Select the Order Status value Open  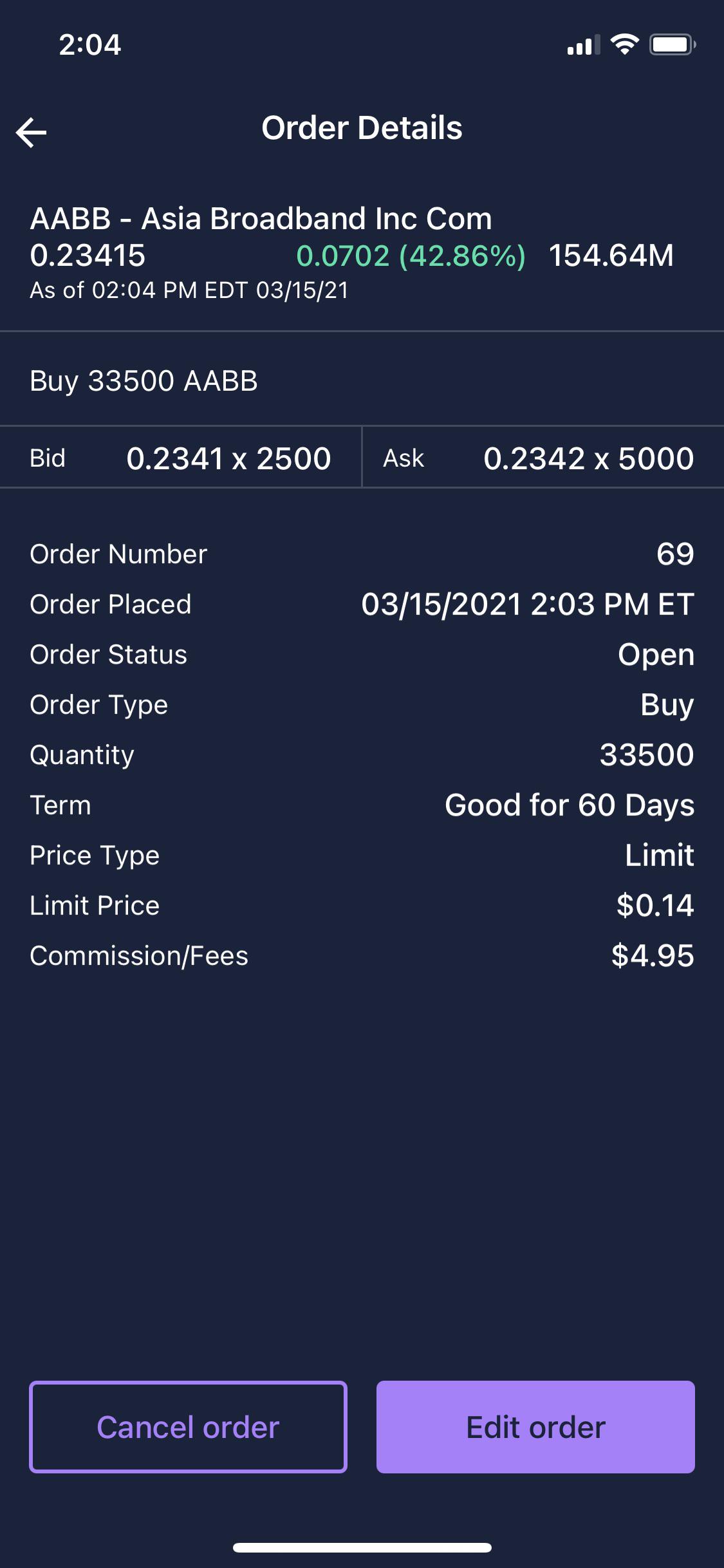pyautogui.click(x=655, y=654)
